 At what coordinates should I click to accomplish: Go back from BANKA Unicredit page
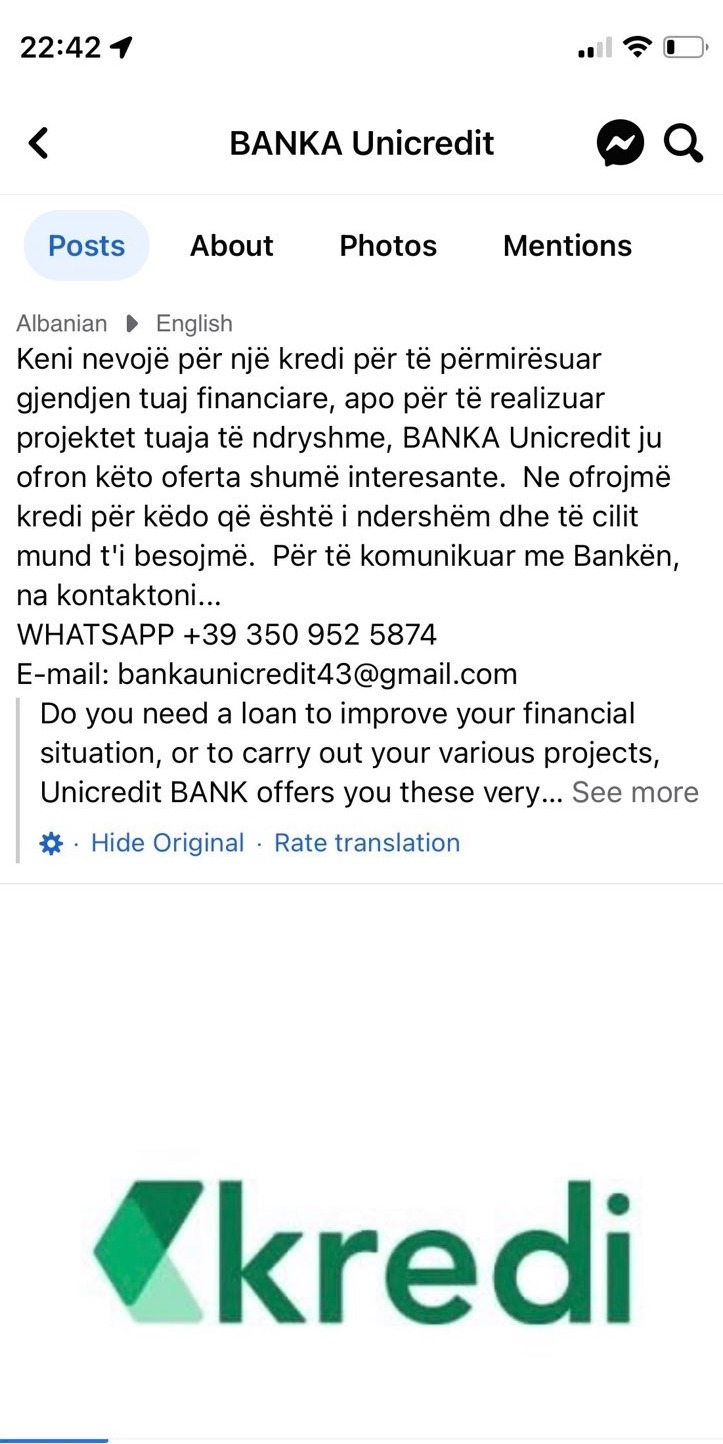[x=39, y=143]
